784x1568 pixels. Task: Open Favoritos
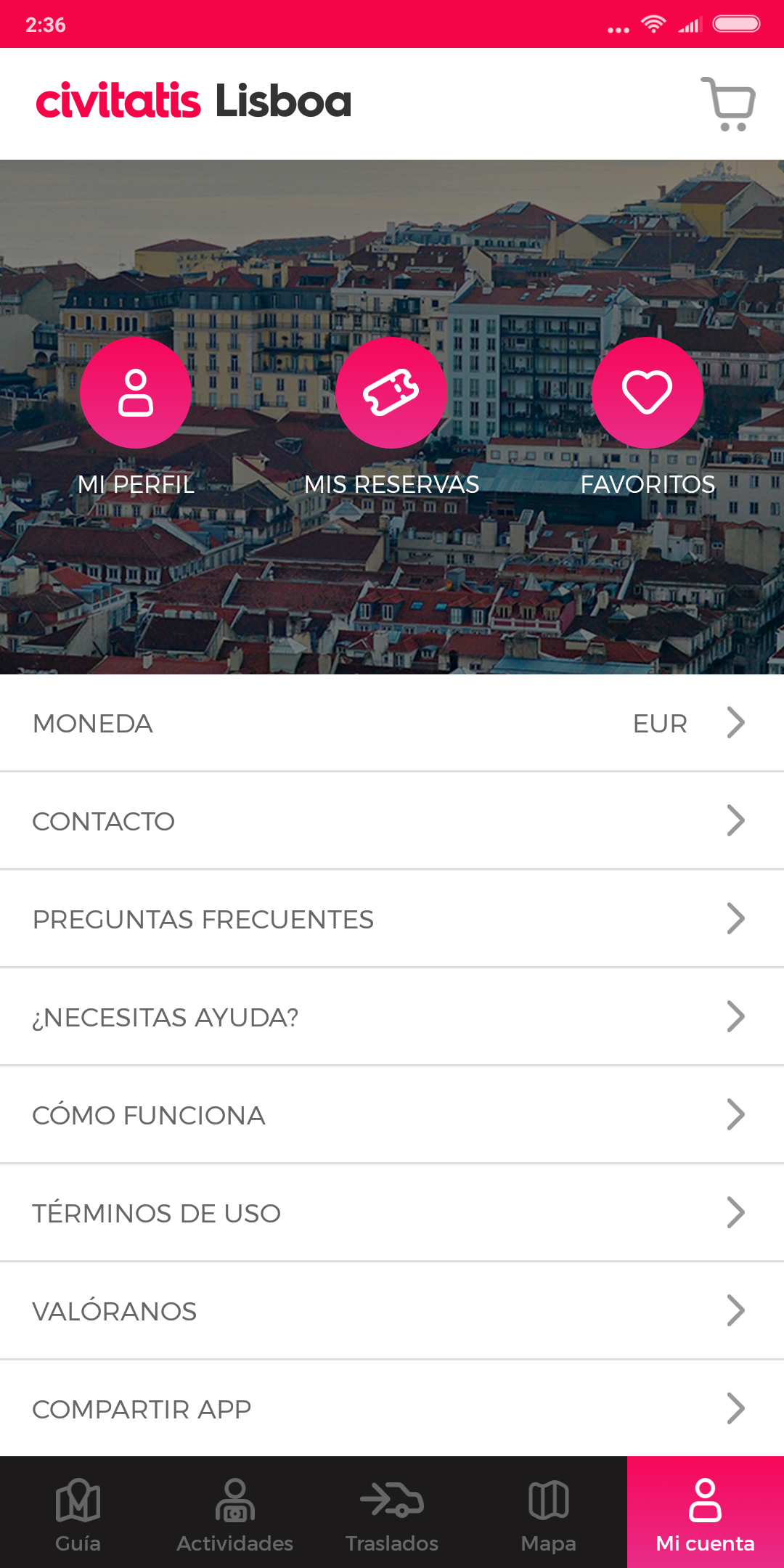pos(648,393)
